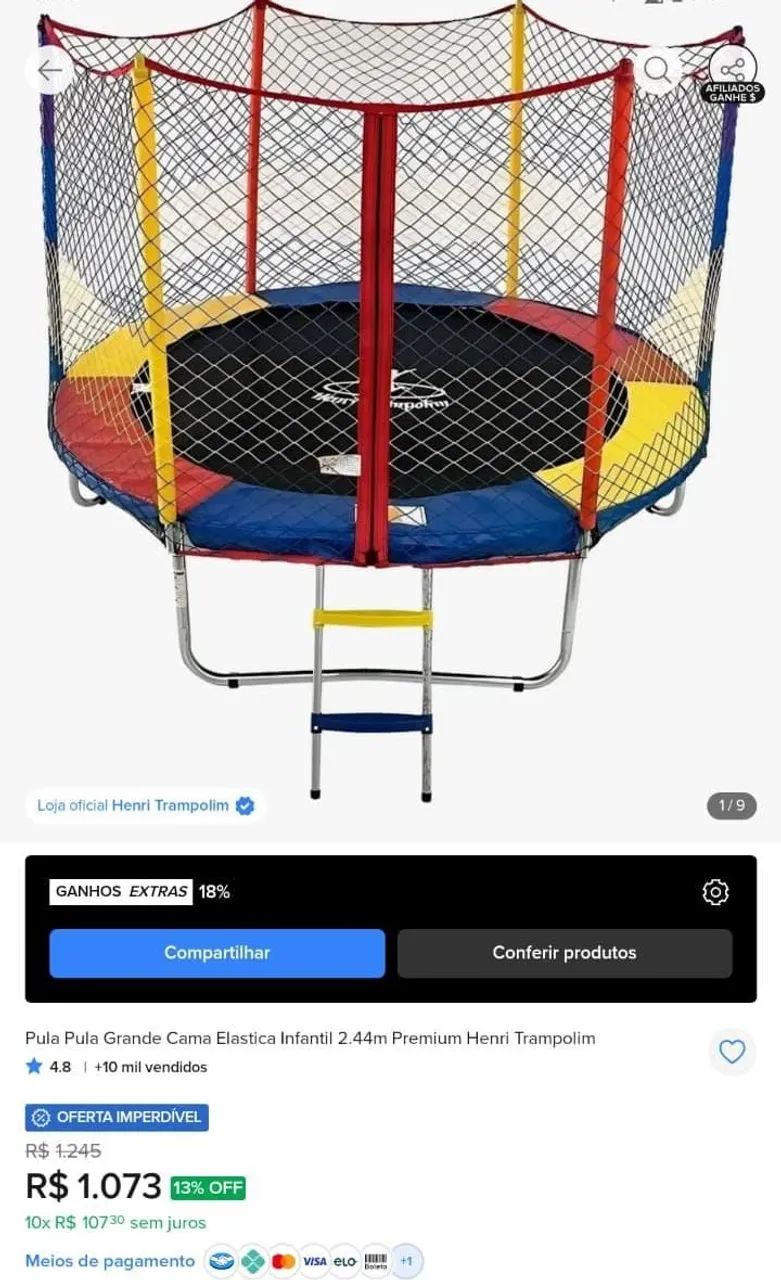Open Ganhos Extras settings gear
The image size is (781, 1280).
[716, 892]
